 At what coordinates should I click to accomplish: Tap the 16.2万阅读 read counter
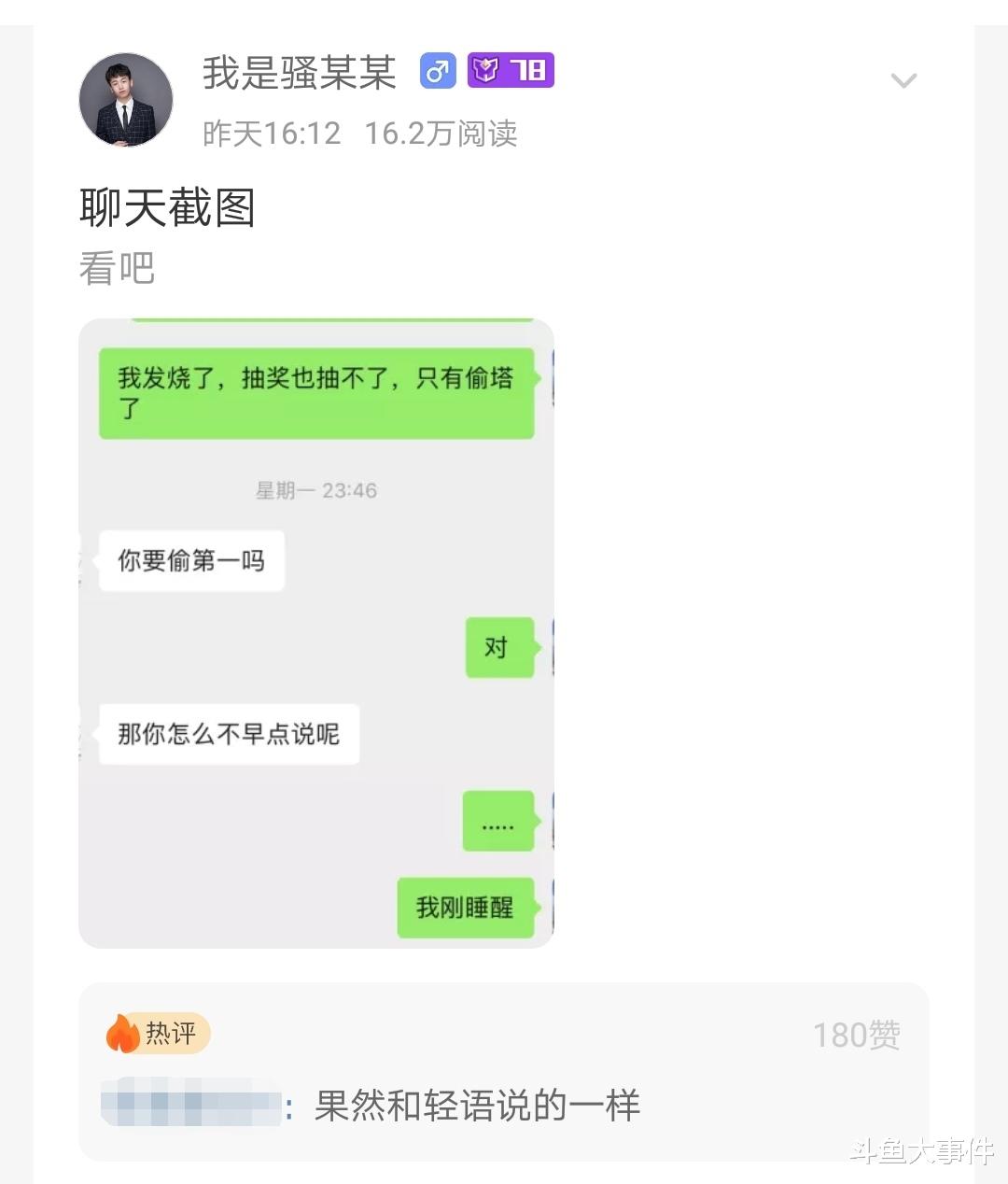tap(441, 133)
